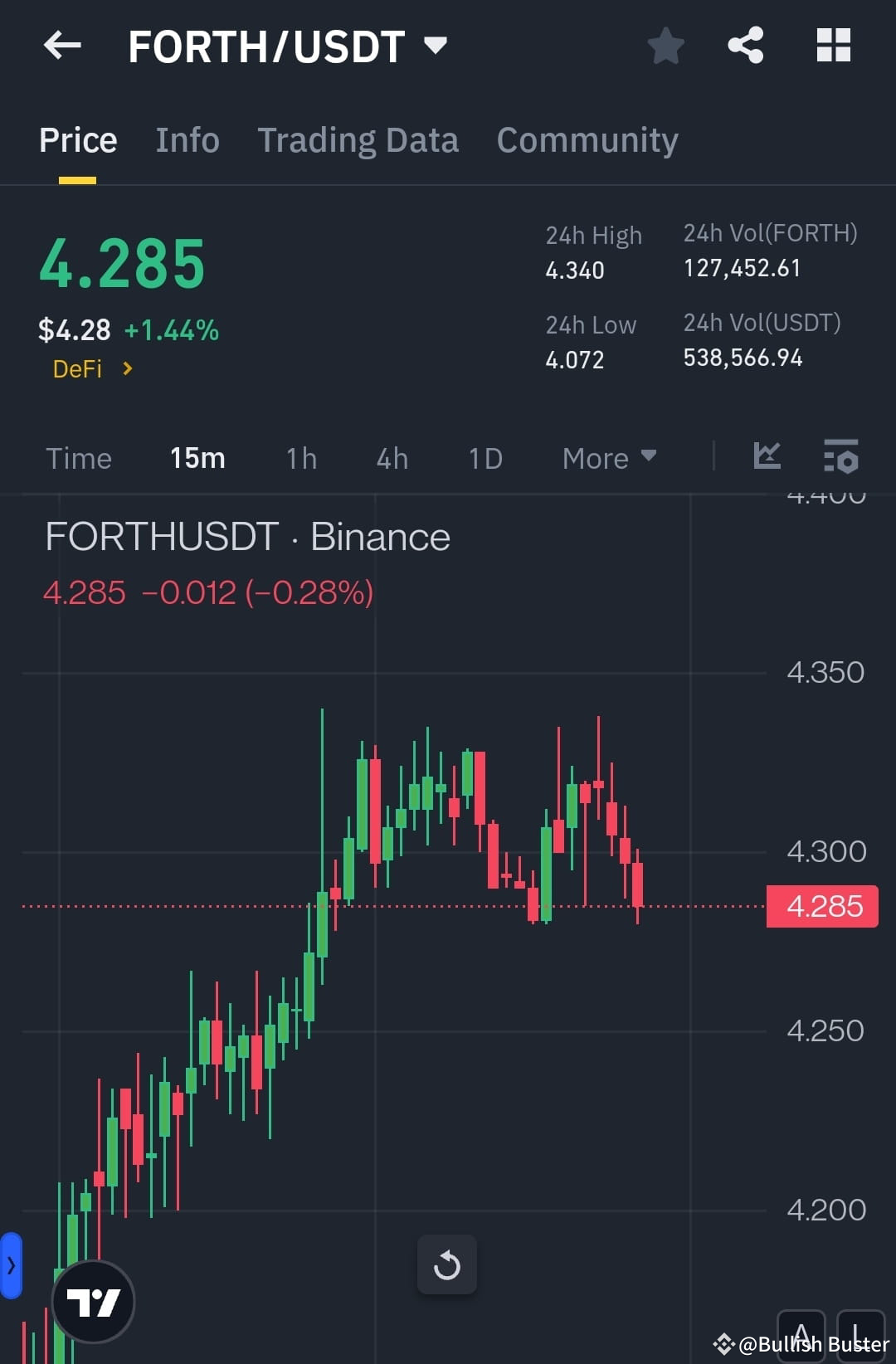Select the 1D candle interval
Image resolution: width=896 pixels, height=1364 pixels.
click(x=485, y=458)
